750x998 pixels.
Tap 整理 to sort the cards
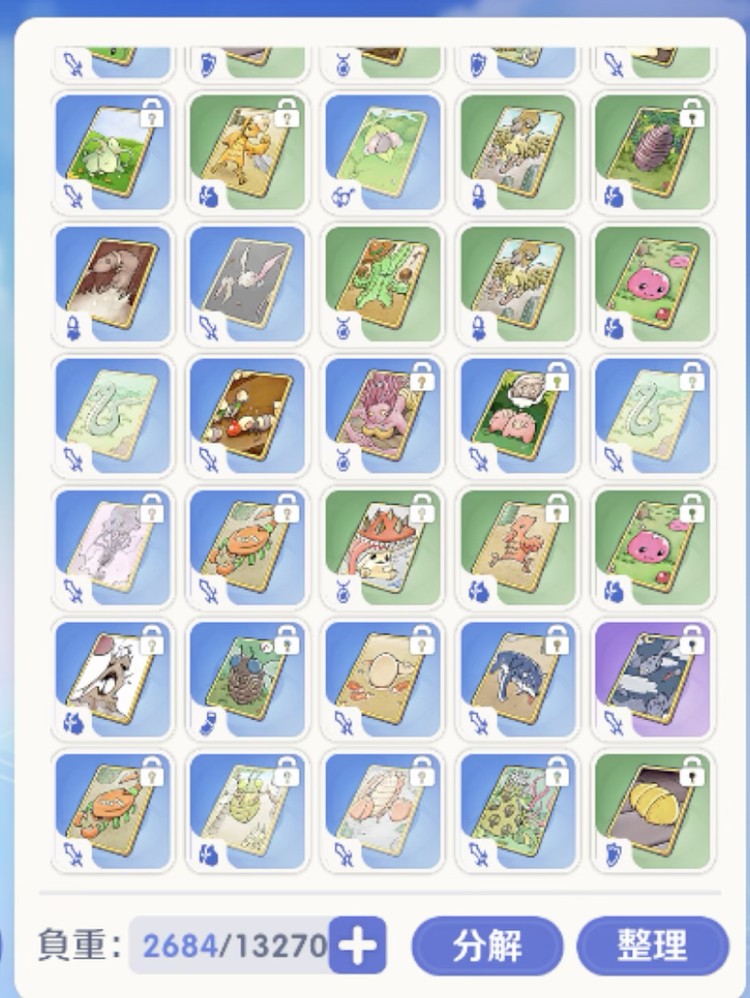(653, 945)
